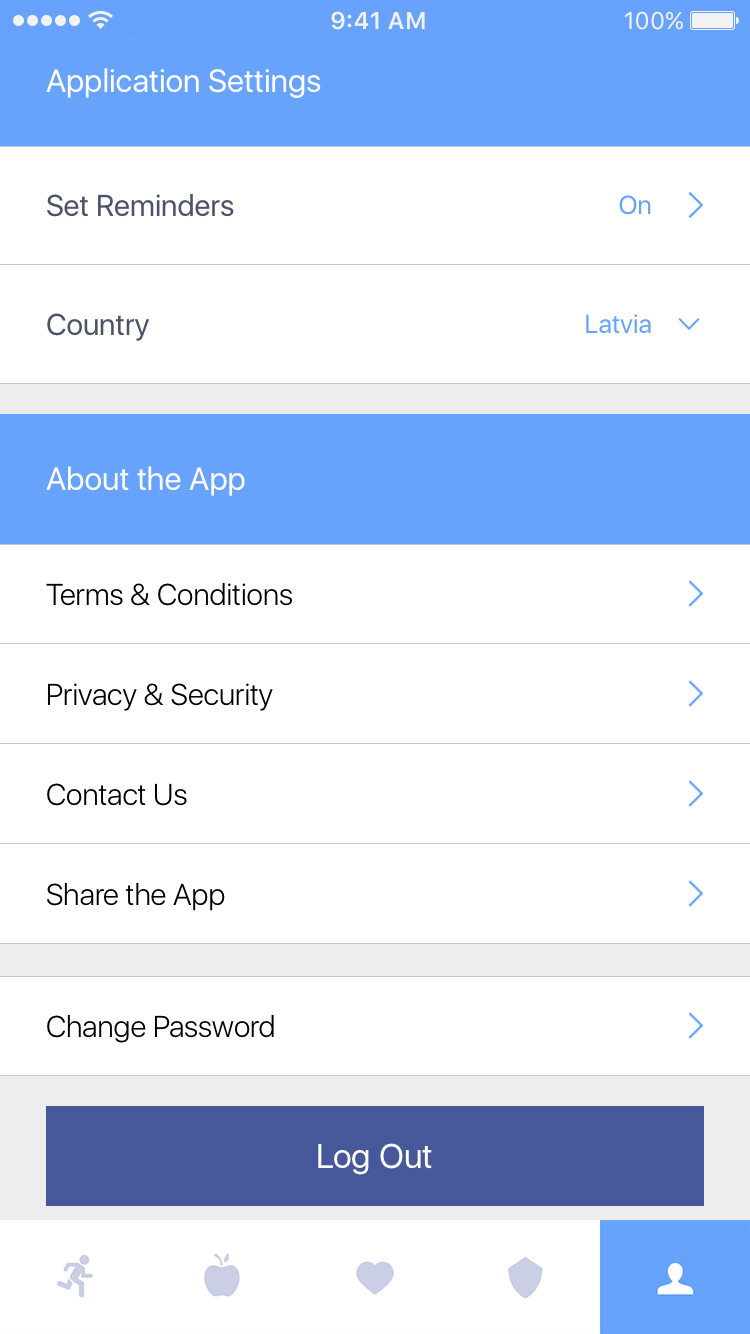The height and width of the screenshot is (1334, 750).
Task: Go to Change Password
Action: [x=375, y=1027]
